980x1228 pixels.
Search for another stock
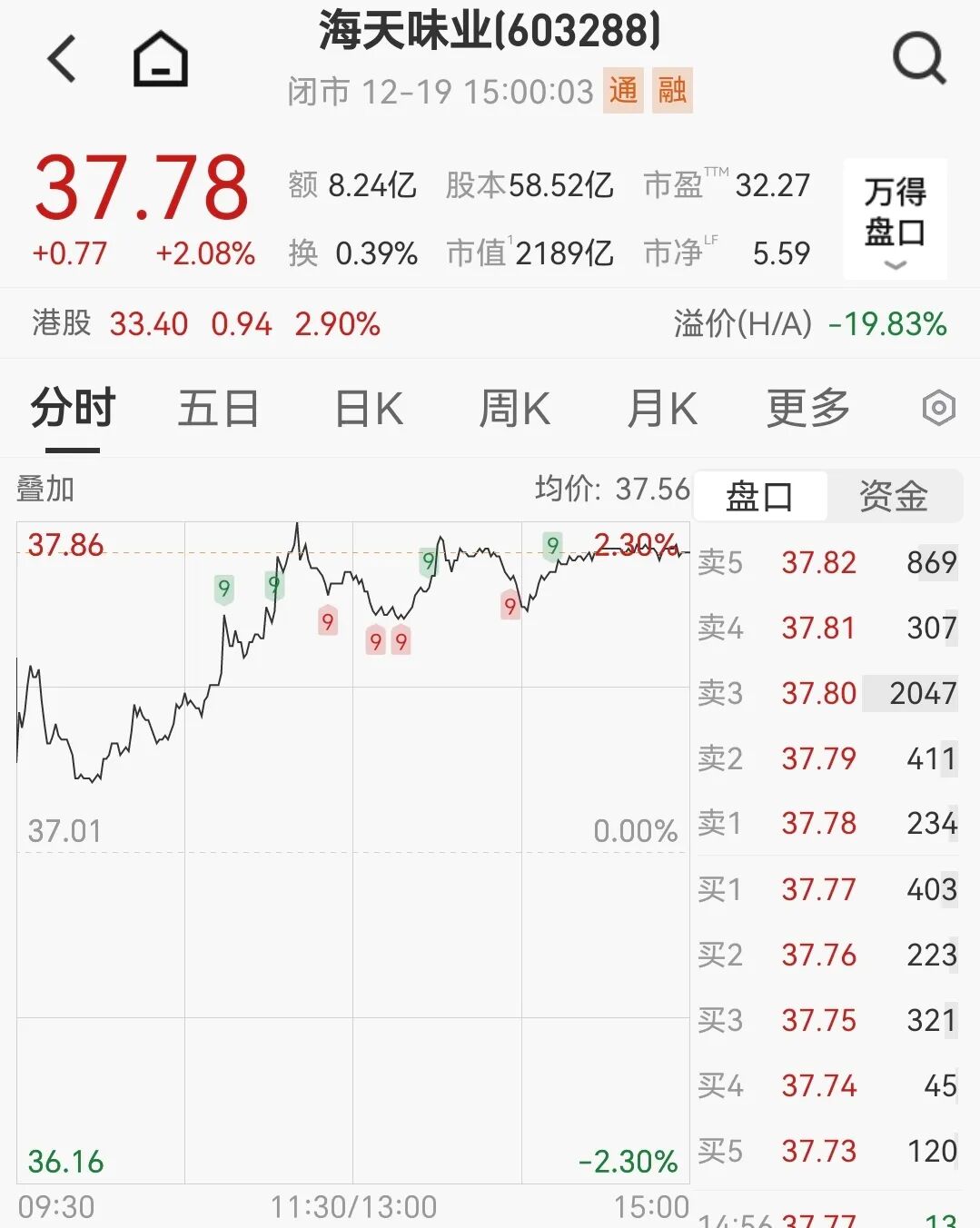click(x=919, y=59)
